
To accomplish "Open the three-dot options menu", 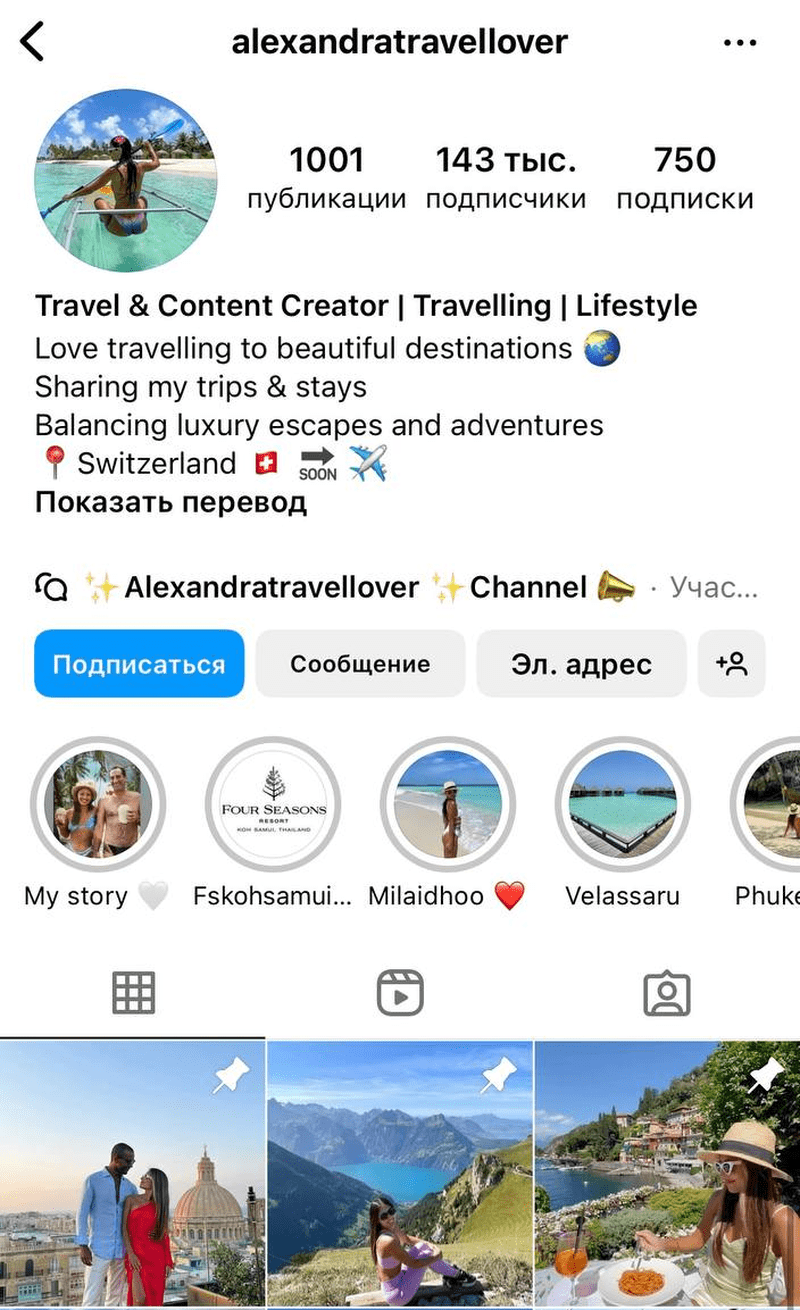I will [x=740, y=42].
